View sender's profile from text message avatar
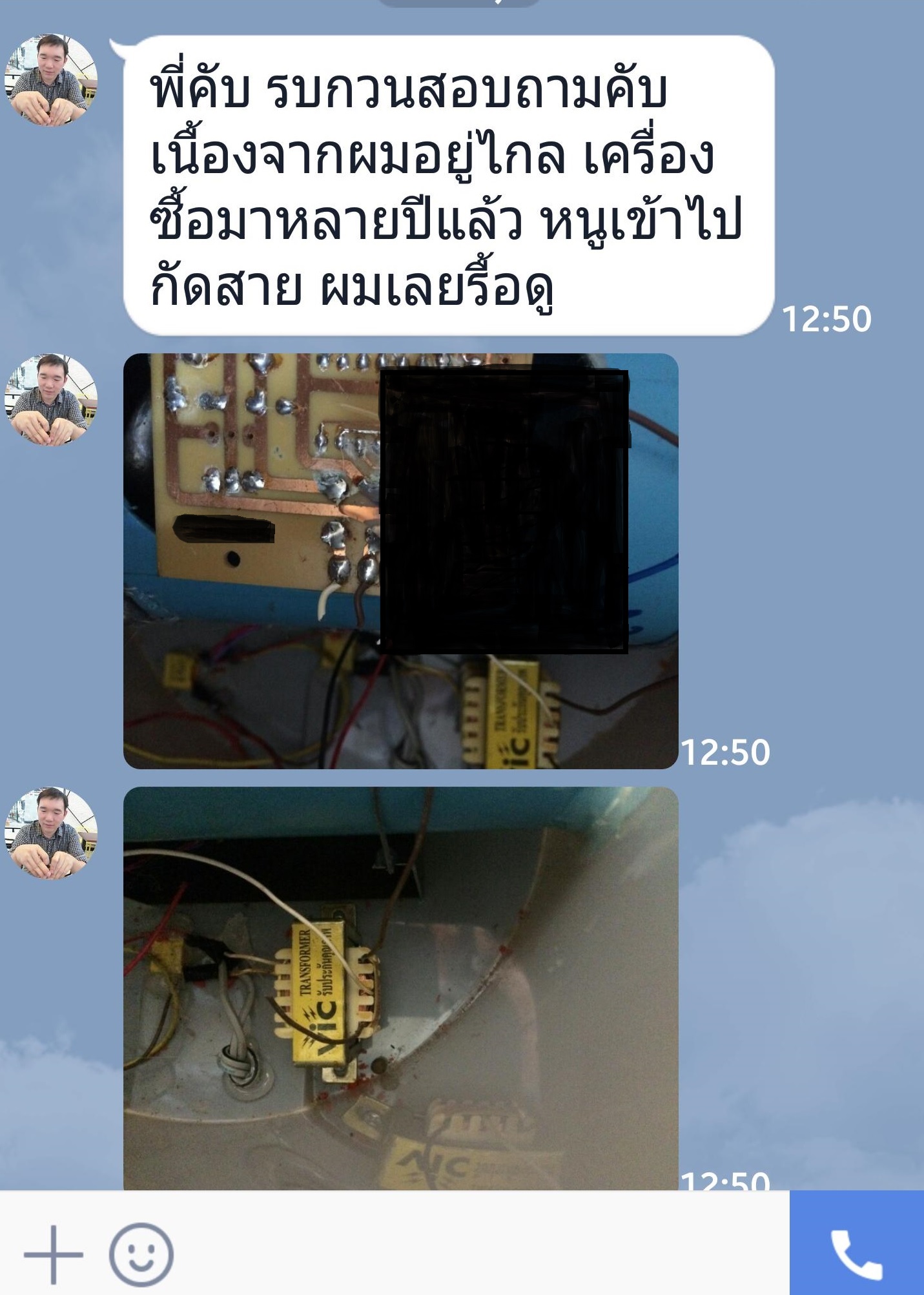The width and height of the screenshot is (924, 1295). (51, 79)
